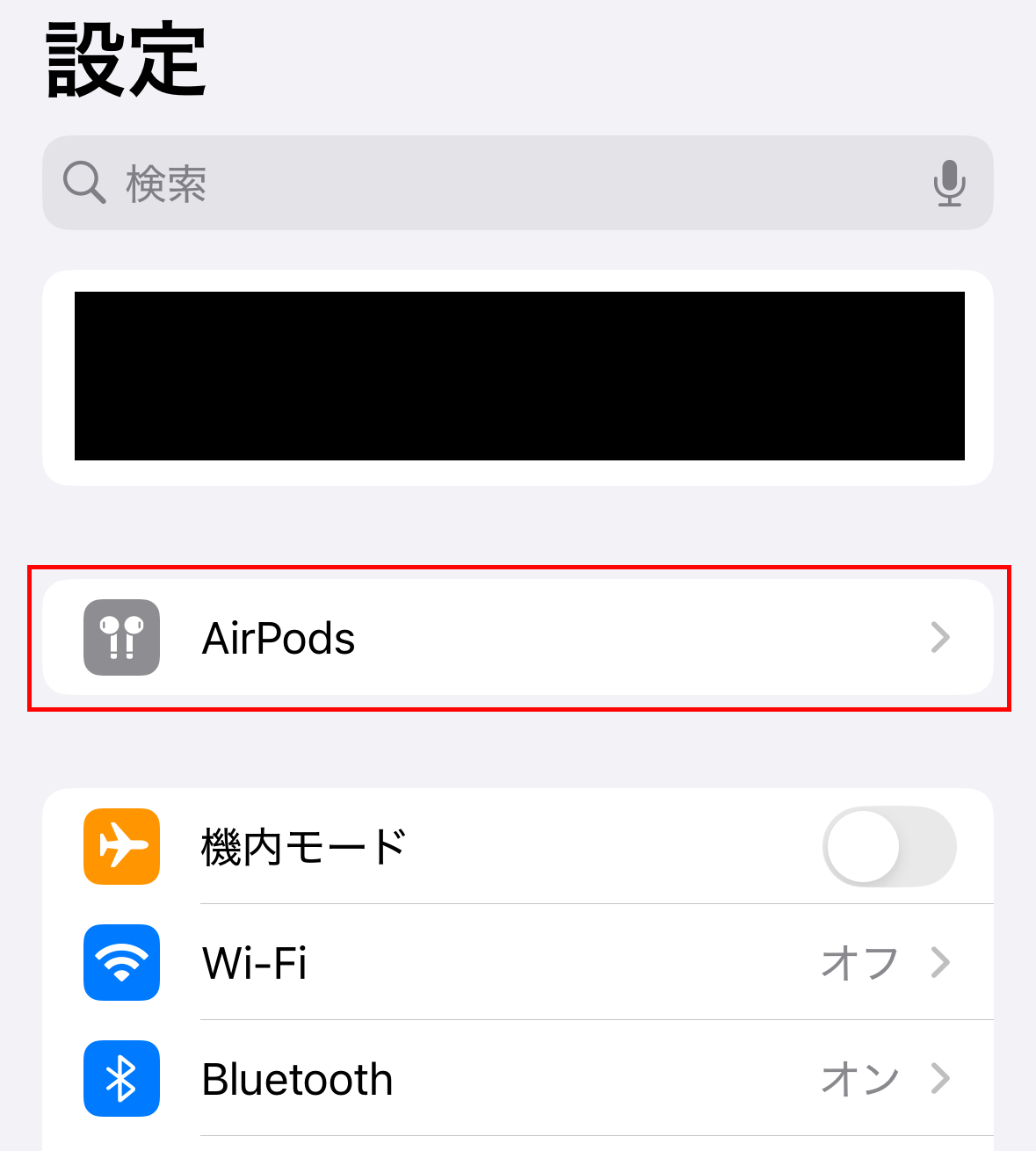This screenshot has width=1036, height=1151.
Task: Open Bluetooth details using the chevron
Action: 940,1079
